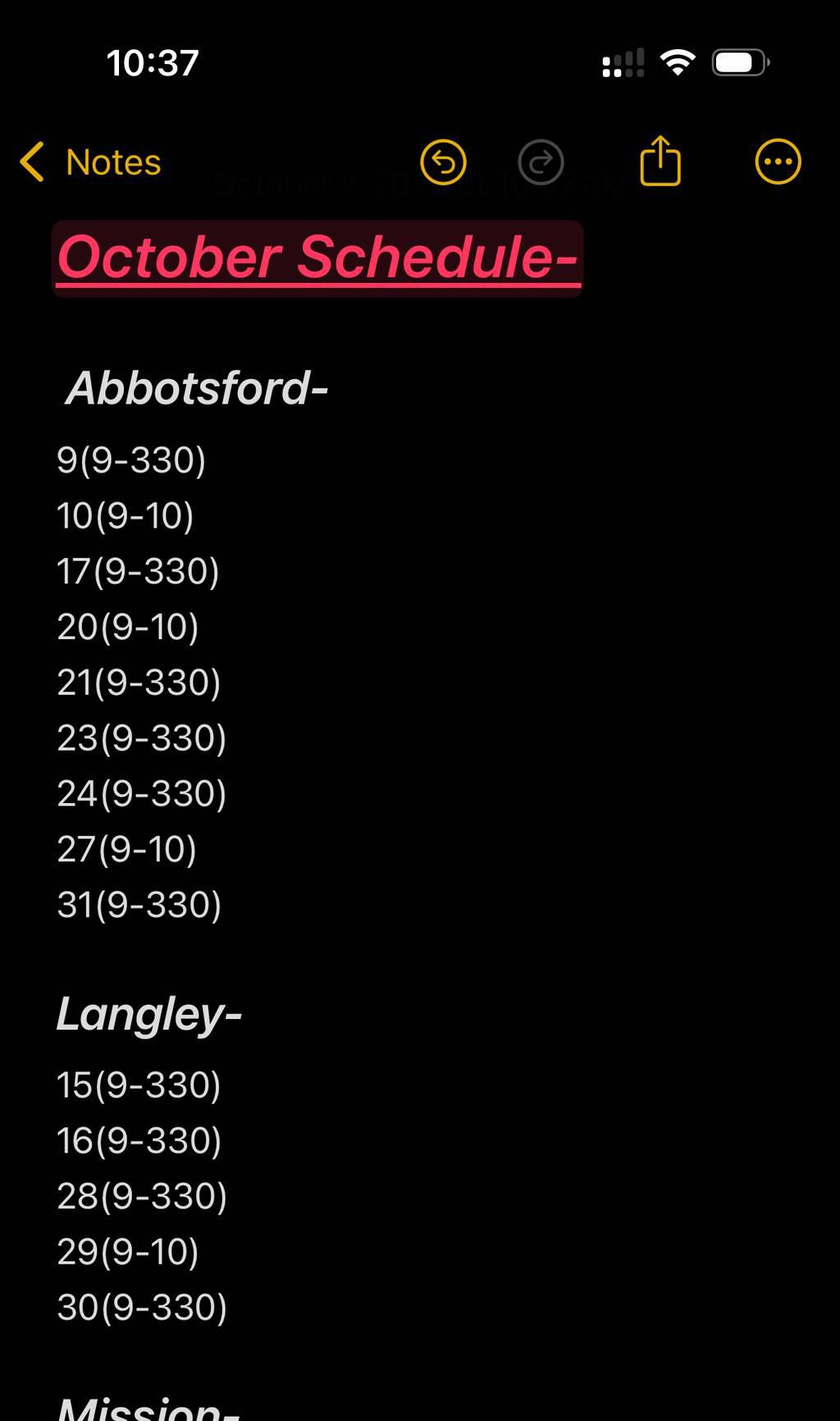This screenshot has width=840, height=1421.
Task: Undo the last edit
Action: point(443,162)
